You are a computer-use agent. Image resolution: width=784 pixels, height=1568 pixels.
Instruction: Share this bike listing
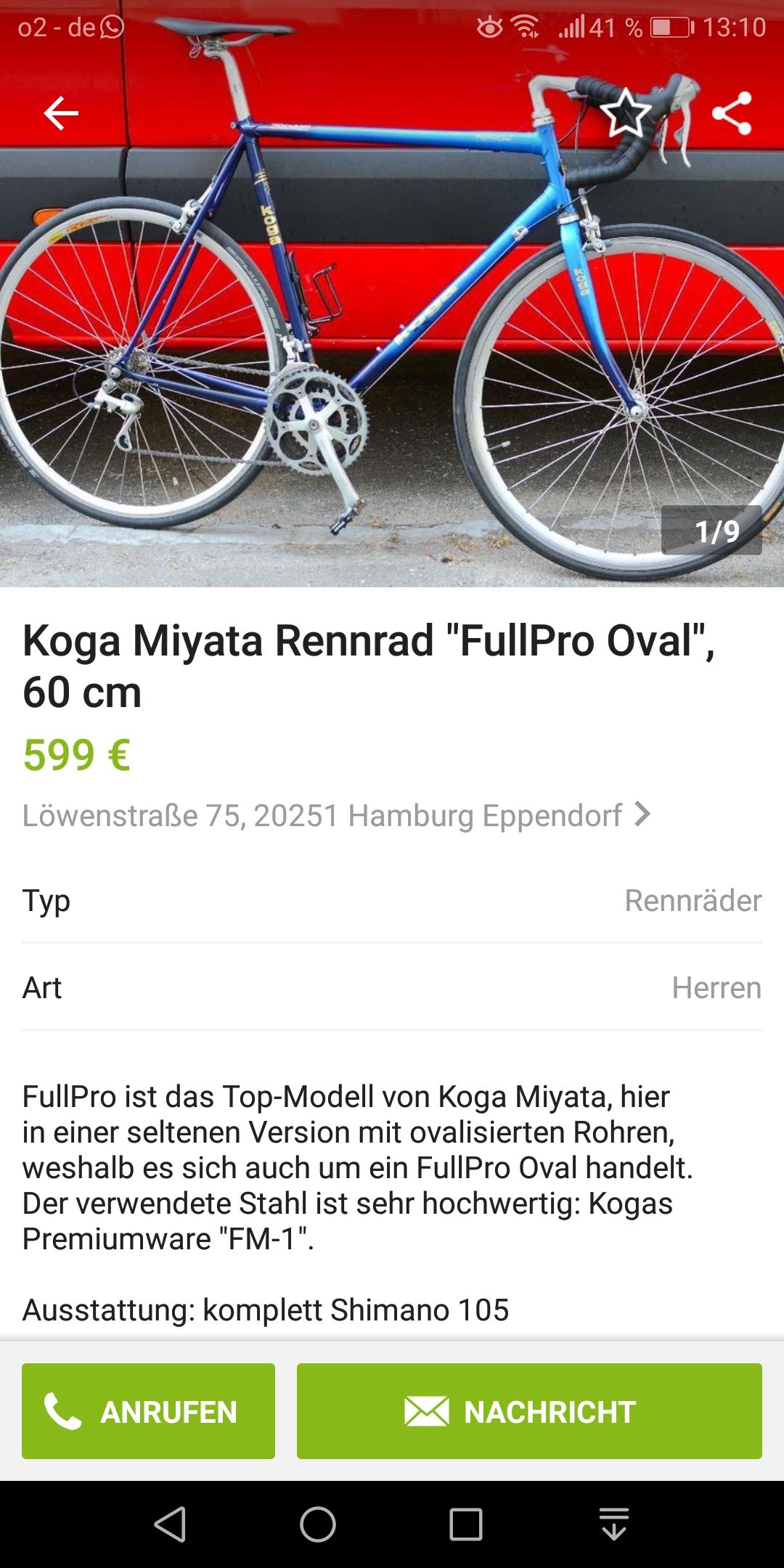[731, 113]
